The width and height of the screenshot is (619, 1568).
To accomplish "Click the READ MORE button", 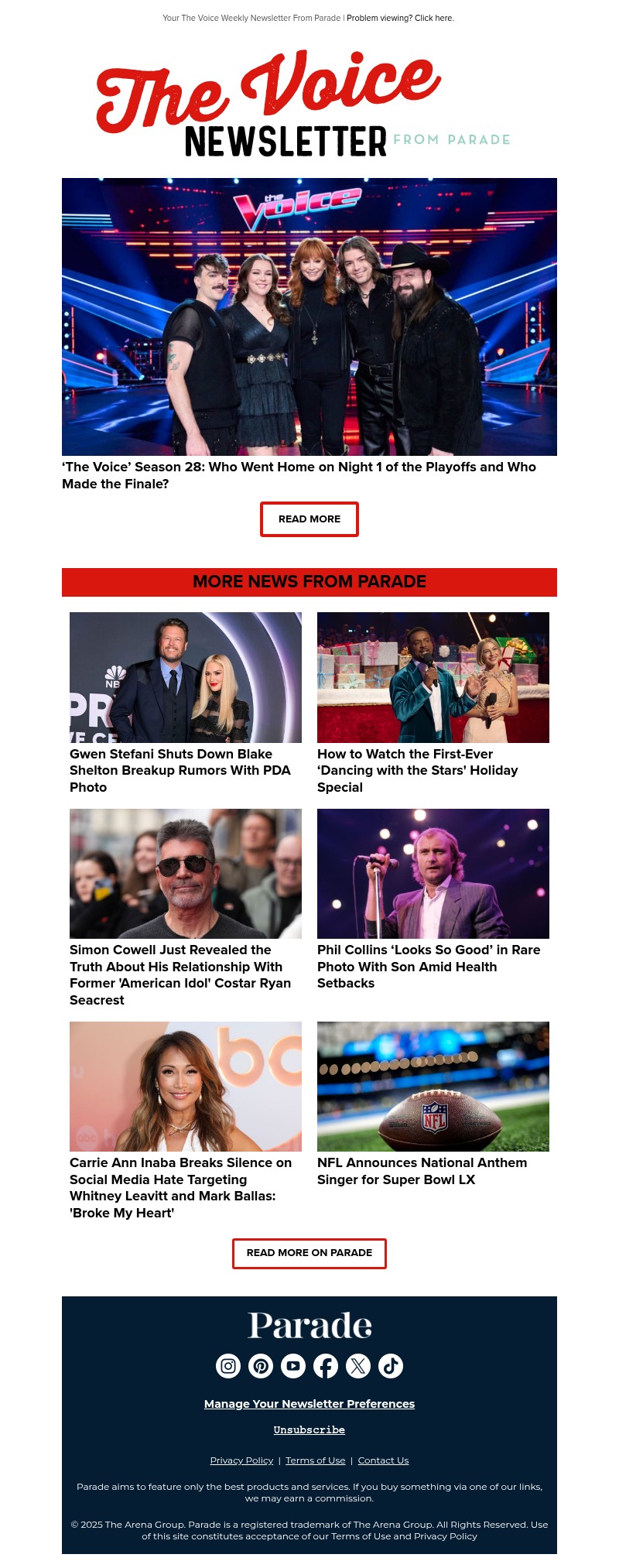I will 309,519.
